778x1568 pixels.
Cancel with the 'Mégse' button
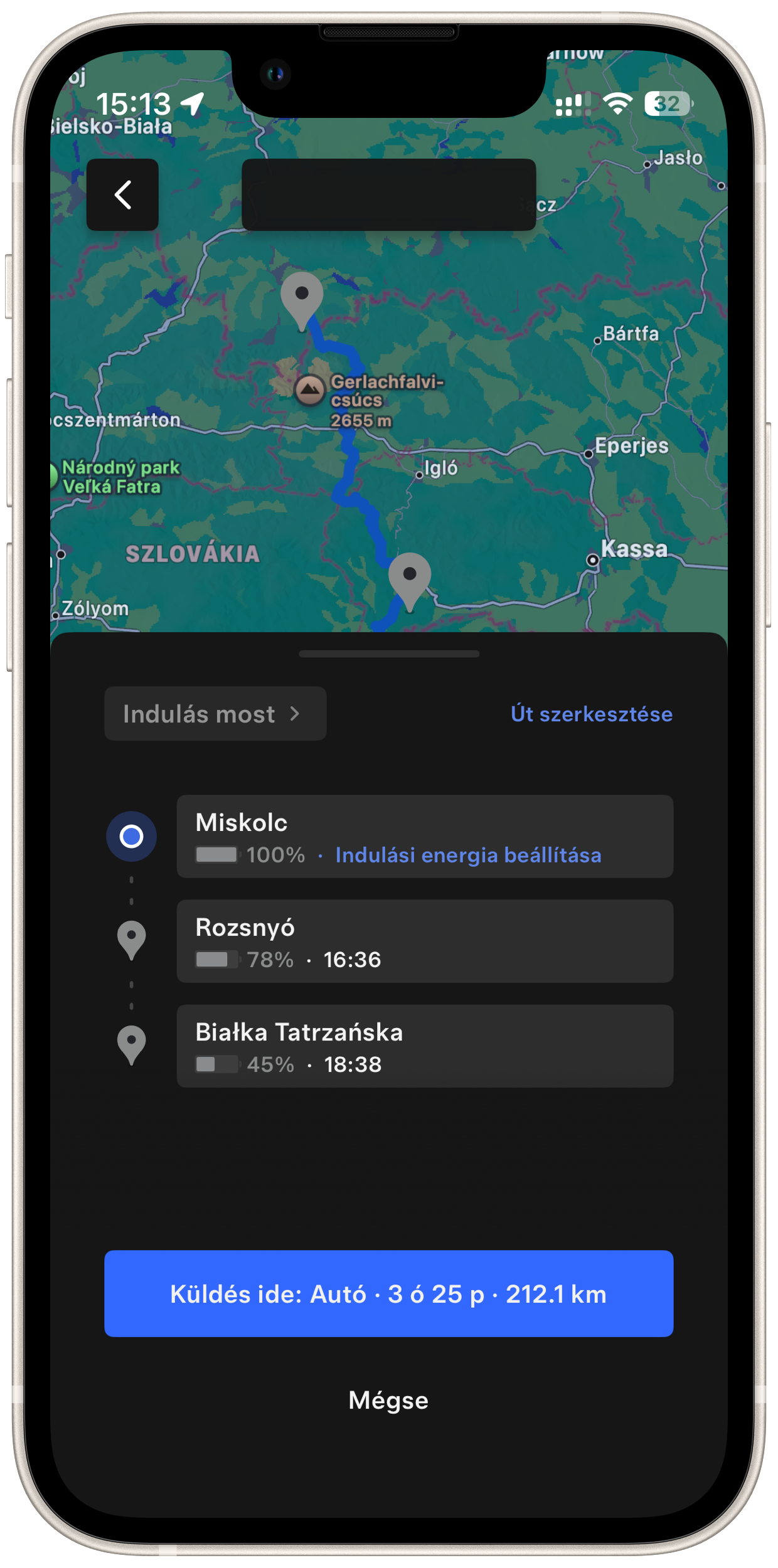point(388,1401)
